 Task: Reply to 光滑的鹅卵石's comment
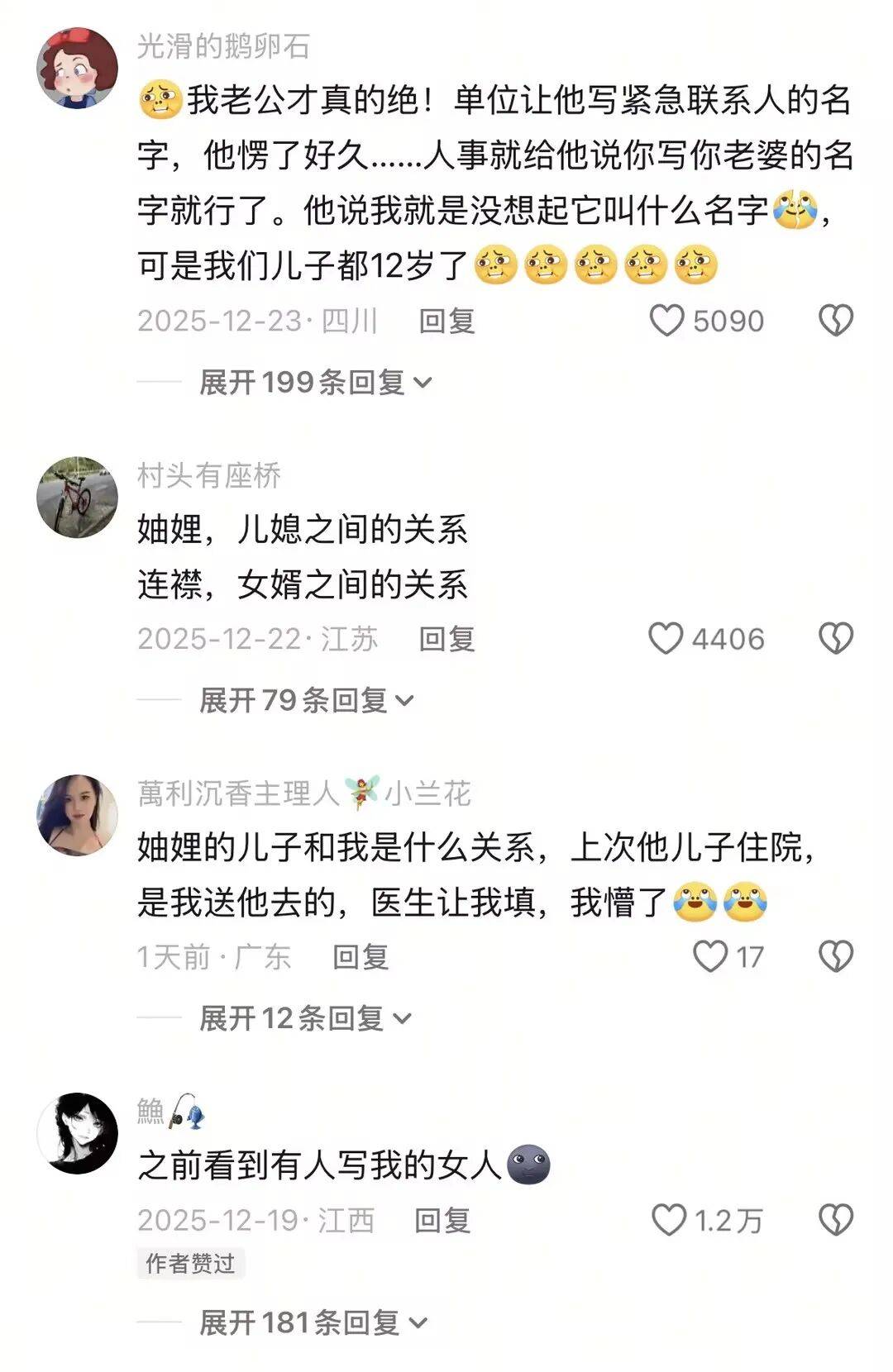pos(446,321)
